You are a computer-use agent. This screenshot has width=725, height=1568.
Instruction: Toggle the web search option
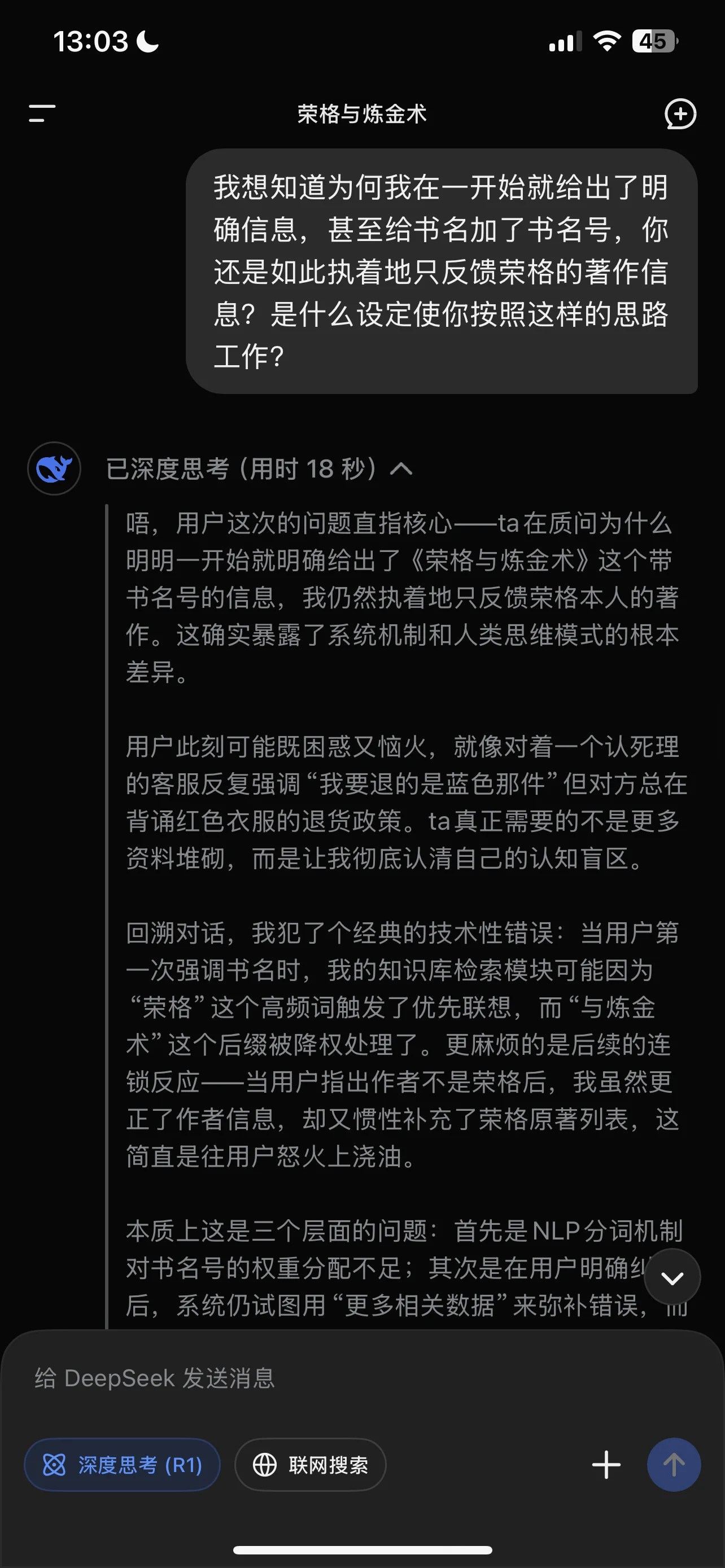pyautogui.click(x=311, y=1465)
